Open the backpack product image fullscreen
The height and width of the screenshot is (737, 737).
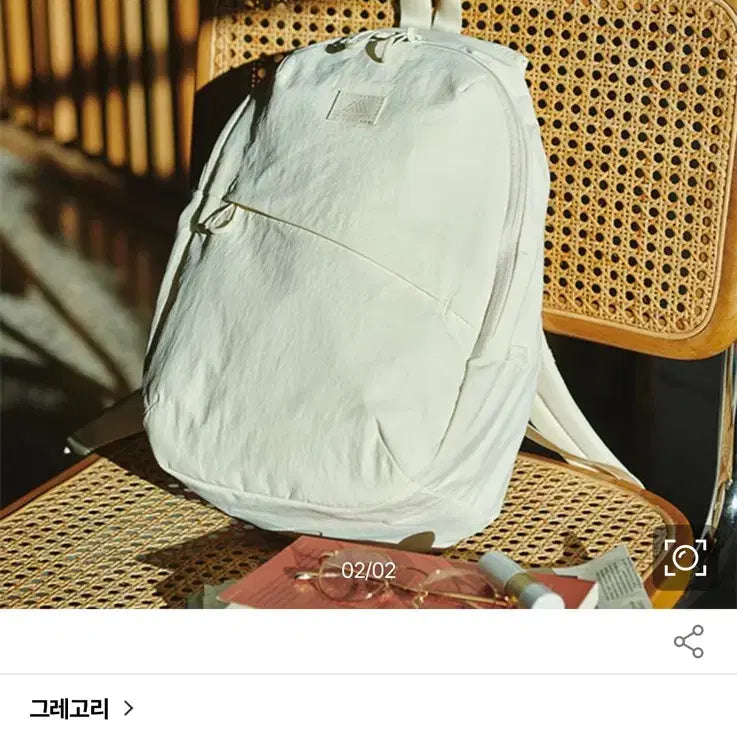pyautogui.click(x=368, y=300)
